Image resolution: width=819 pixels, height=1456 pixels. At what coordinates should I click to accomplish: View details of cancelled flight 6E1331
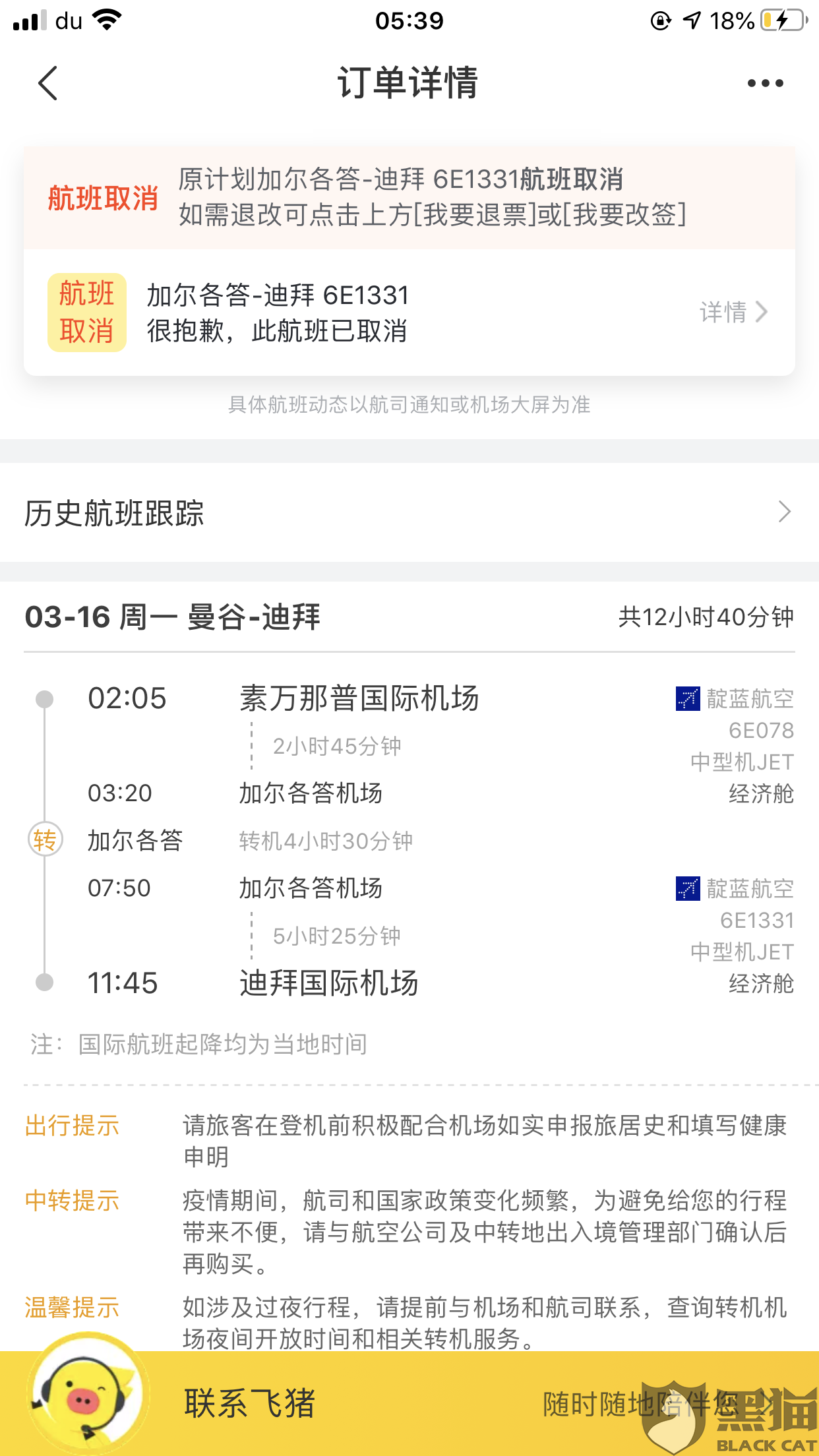(x=733, y=312)
